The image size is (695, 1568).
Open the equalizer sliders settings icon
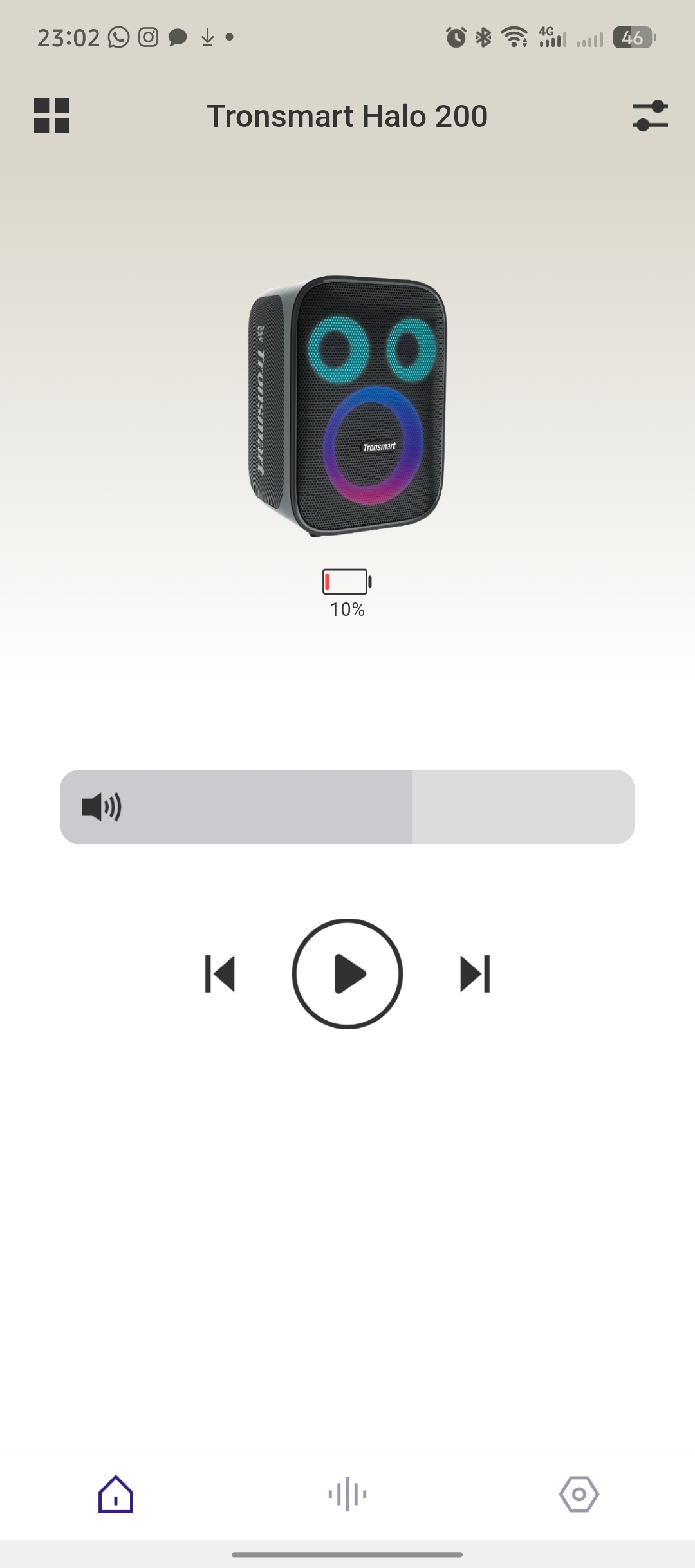coord(650,116)
